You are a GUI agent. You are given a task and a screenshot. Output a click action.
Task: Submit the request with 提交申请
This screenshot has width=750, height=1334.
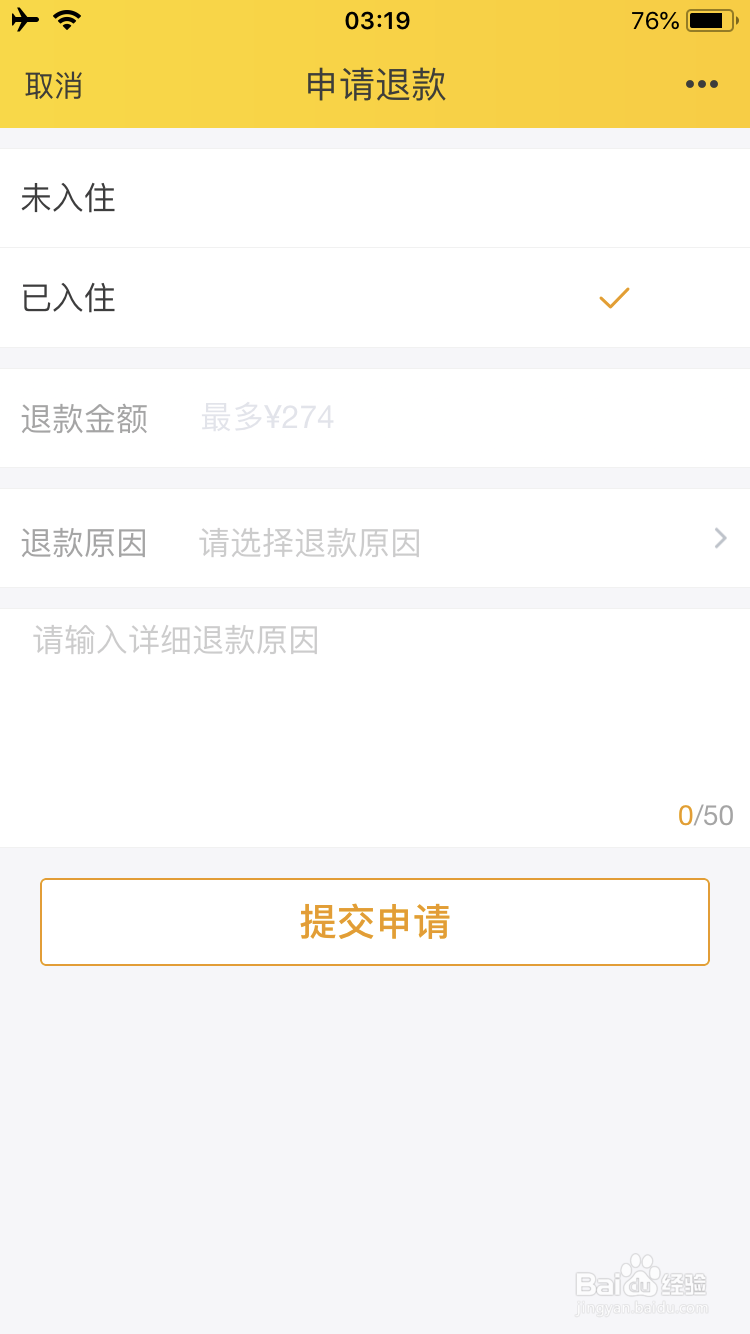pyautogui.click(x=375, y=922)
